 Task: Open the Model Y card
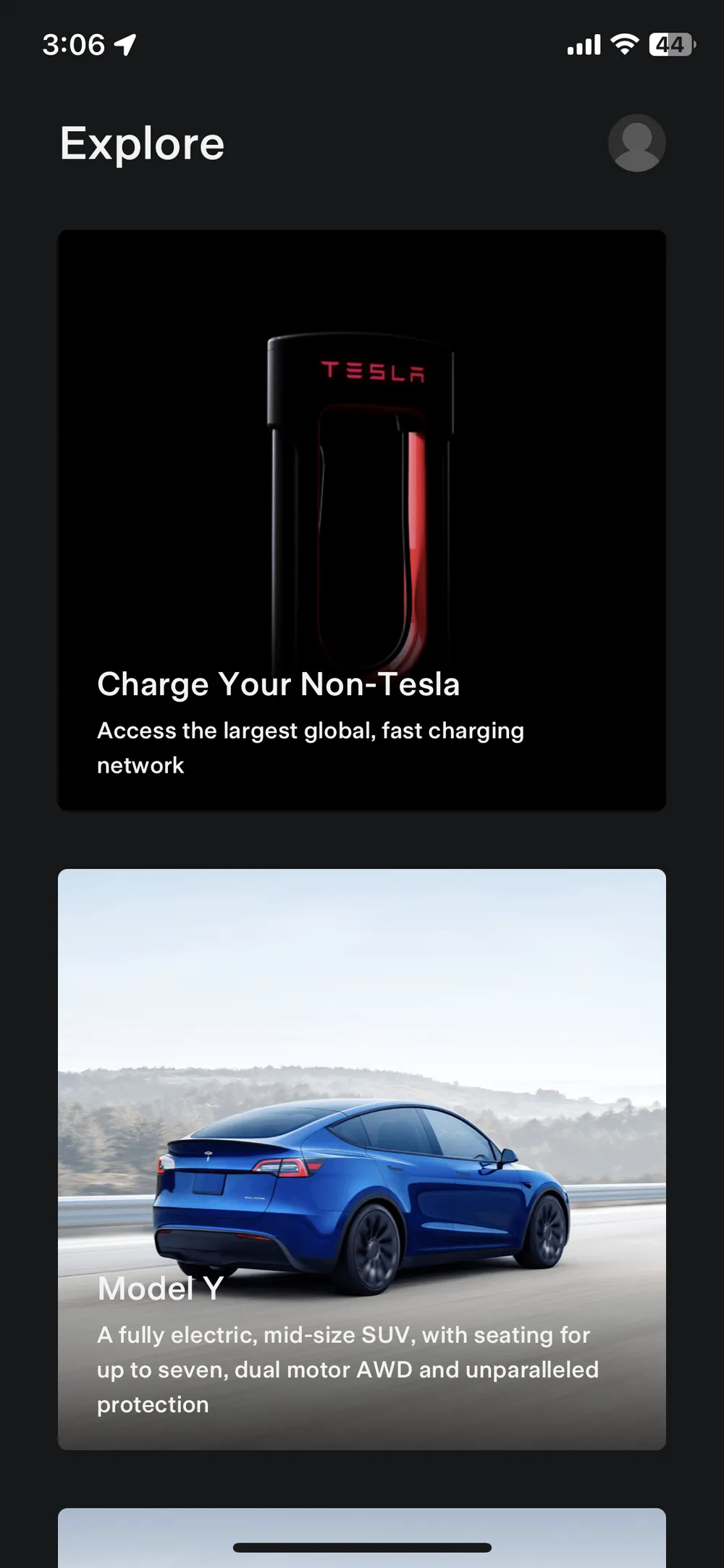click(361, 1159)
